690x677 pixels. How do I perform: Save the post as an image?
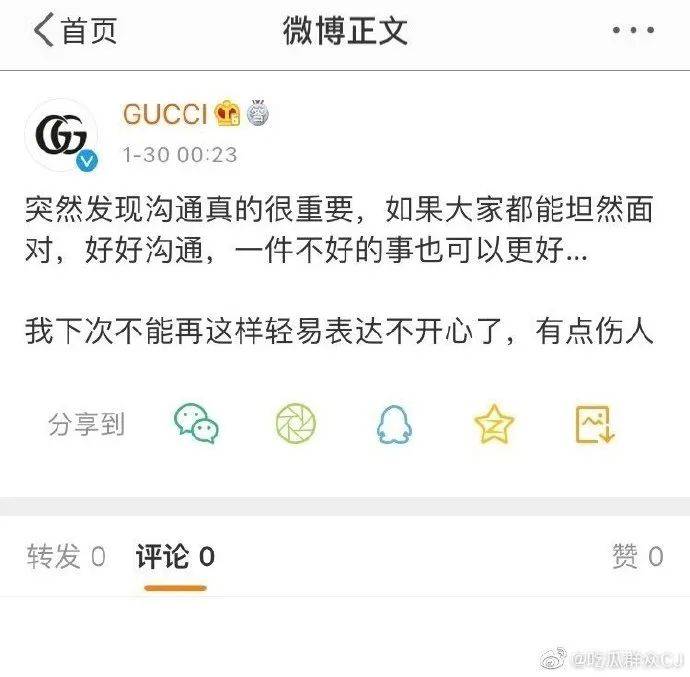[x=594, y=424]
